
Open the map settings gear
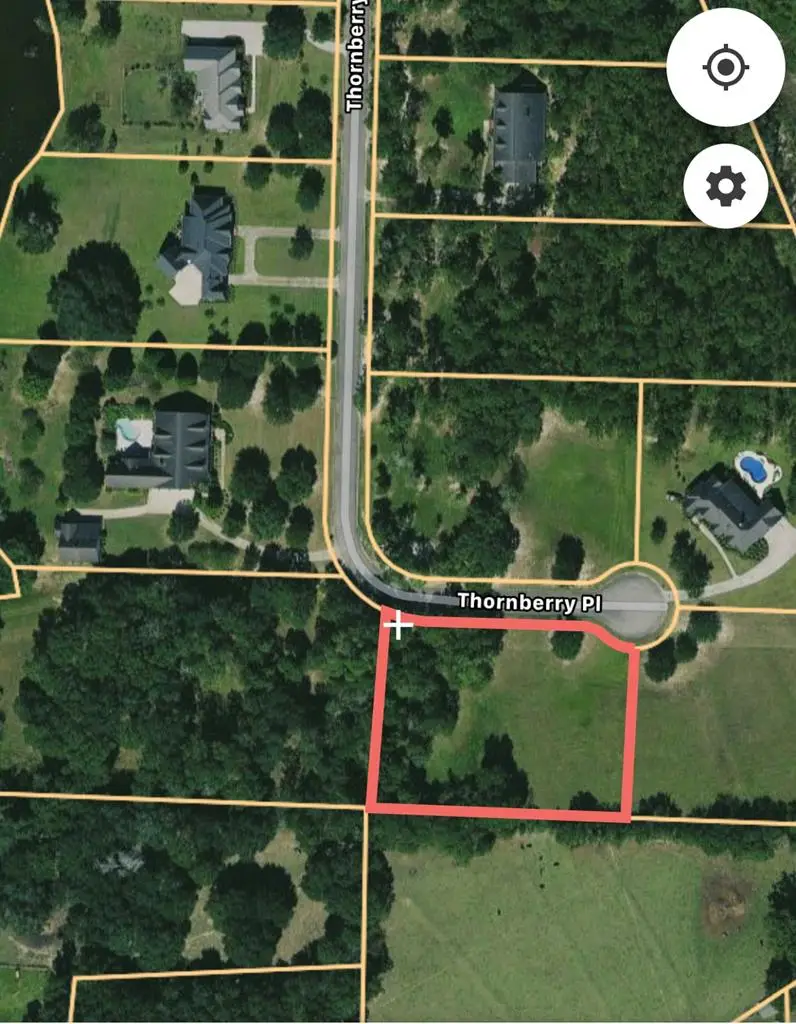click(x=725, y=186)
